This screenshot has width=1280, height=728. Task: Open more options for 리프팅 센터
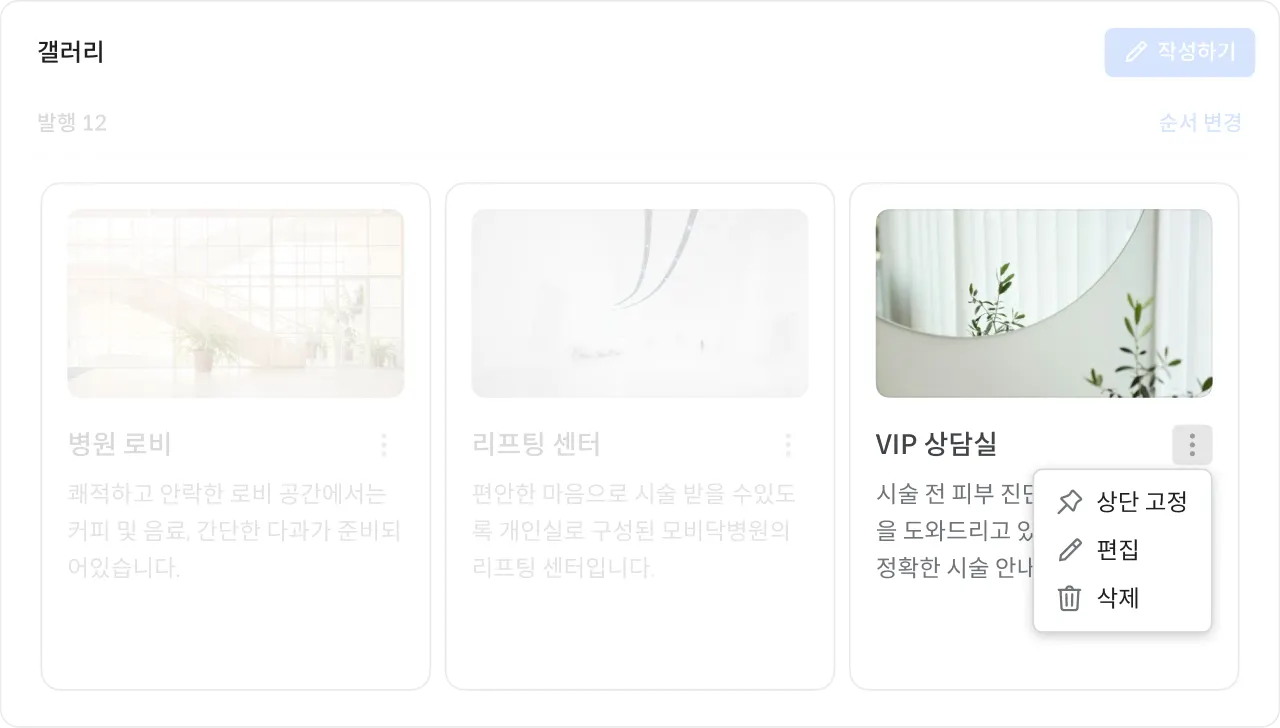(788, 445)
